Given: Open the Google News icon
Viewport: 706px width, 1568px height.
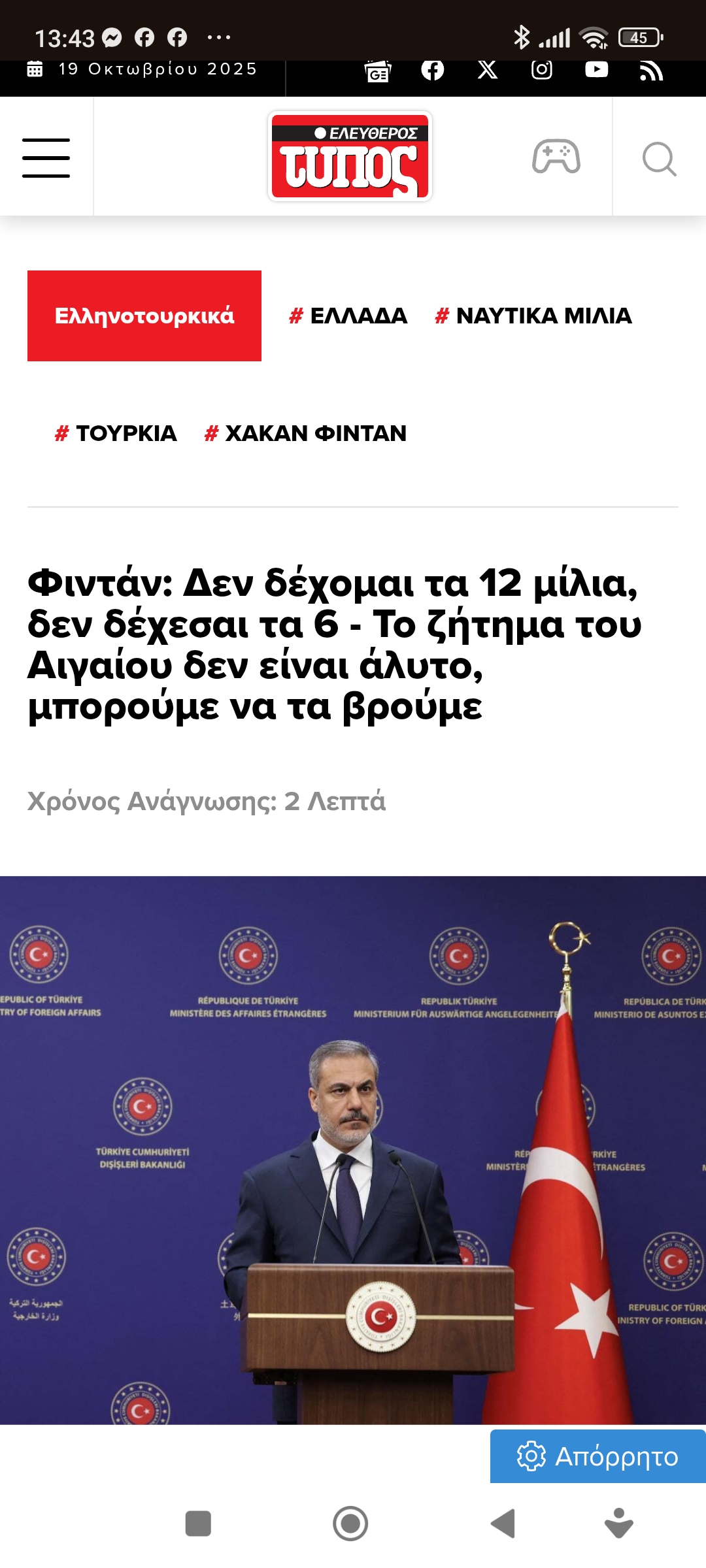Looking at the screenshot, I should point(377,71).
